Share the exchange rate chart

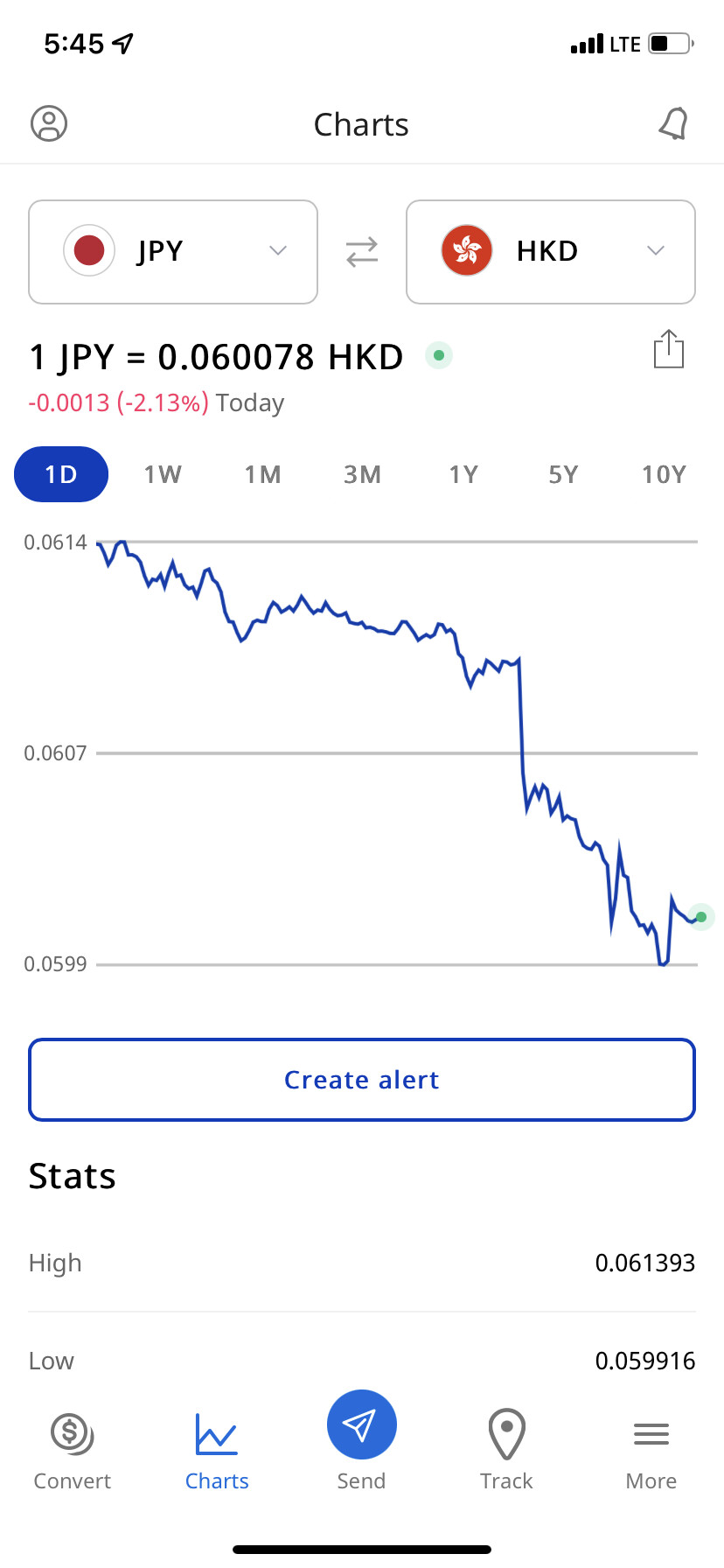(x=669, y=349)
